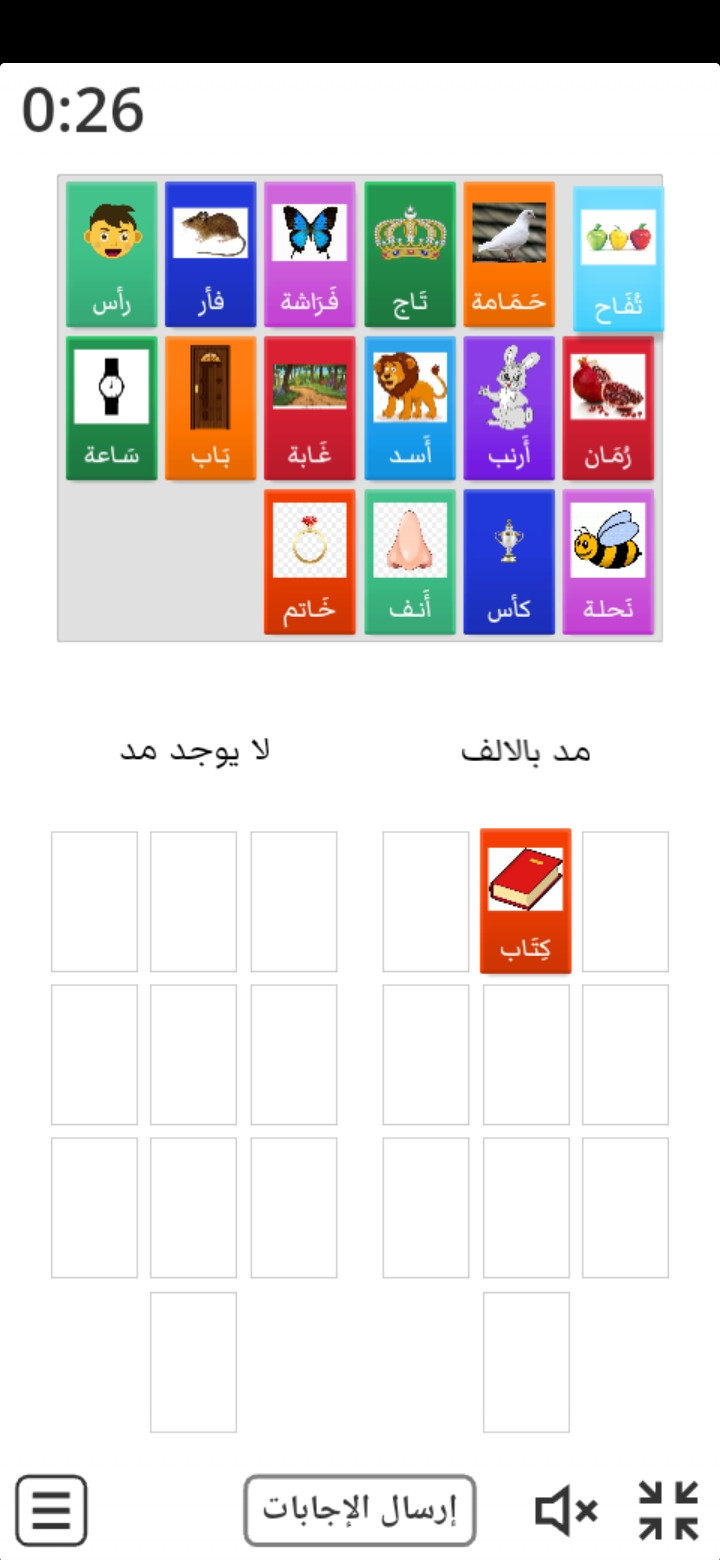
Task: Choose the بَاب door card
Action: tap(211, 408)
